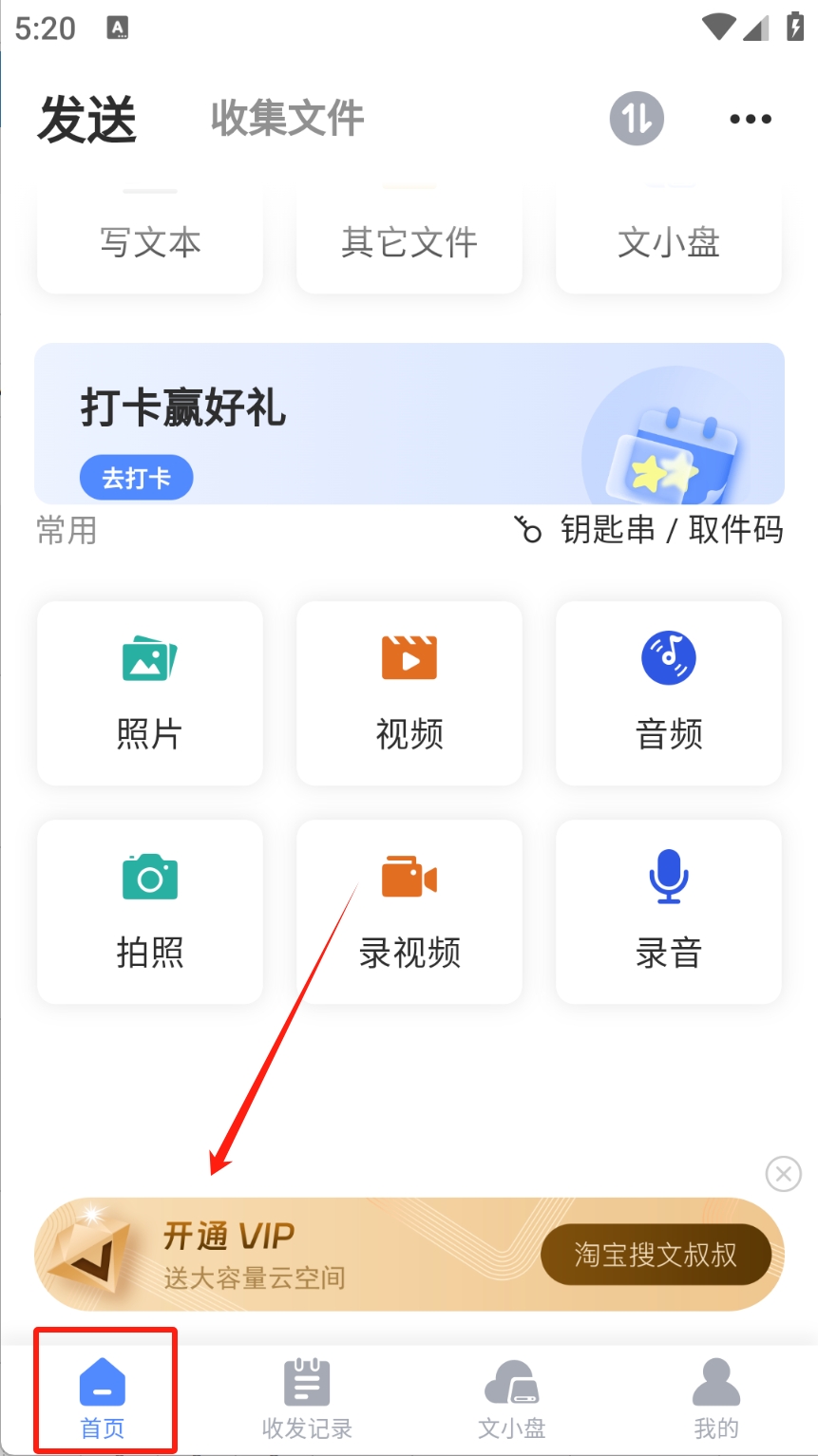The width and height of the screenshot is (818, 1456).
Task: Tap the 淘宝搜文叔叔 button
Action: click(x=656, y=1255)
